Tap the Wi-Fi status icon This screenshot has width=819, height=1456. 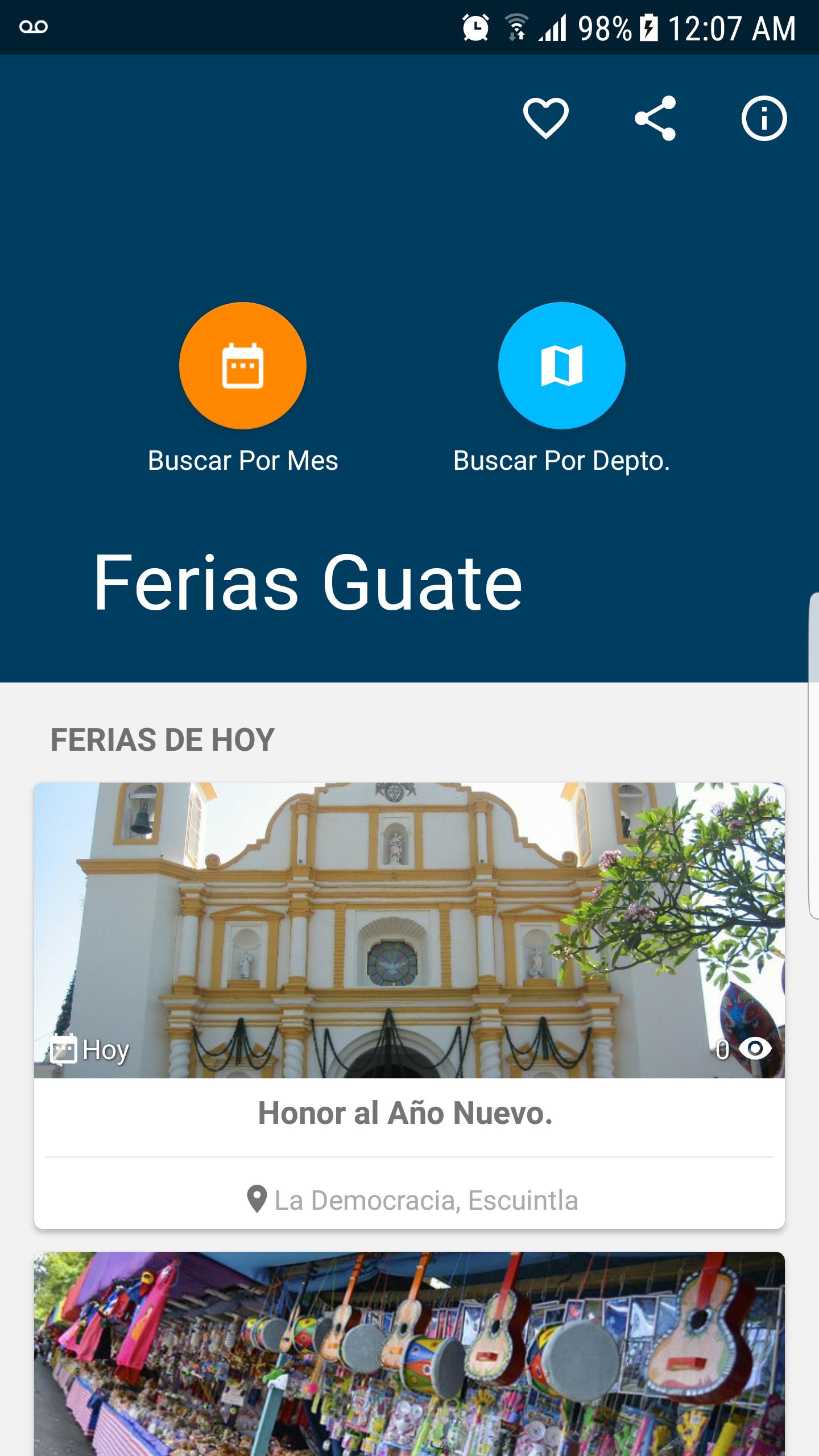point(516,26)
